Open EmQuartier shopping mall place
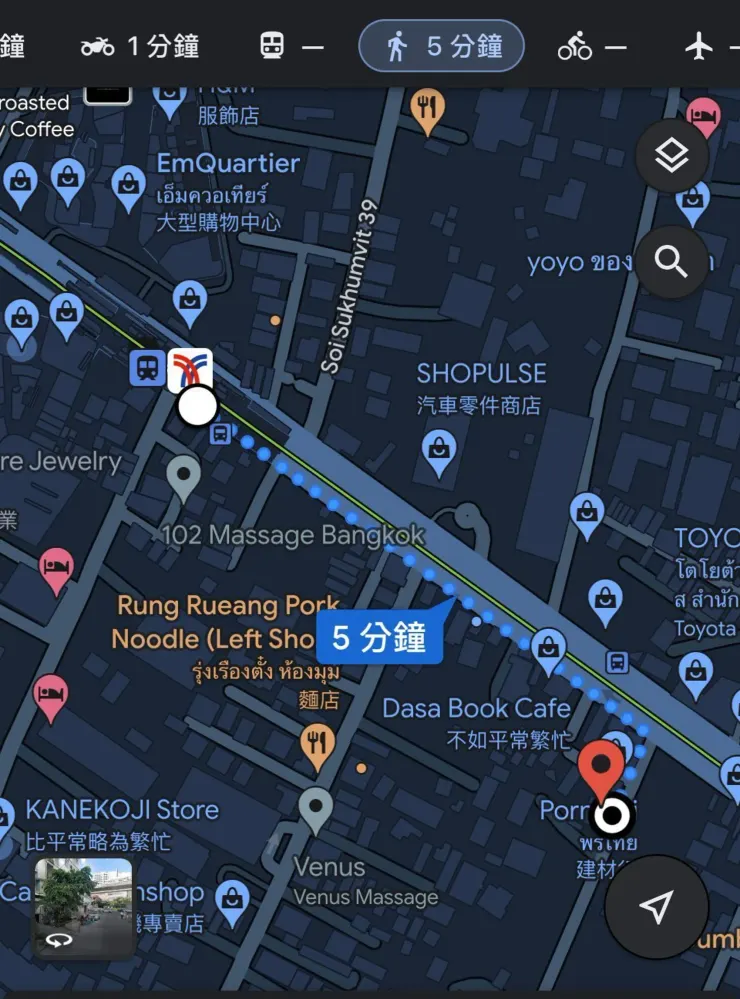Viewport: 740px width, 999px height. click(228, 164)
